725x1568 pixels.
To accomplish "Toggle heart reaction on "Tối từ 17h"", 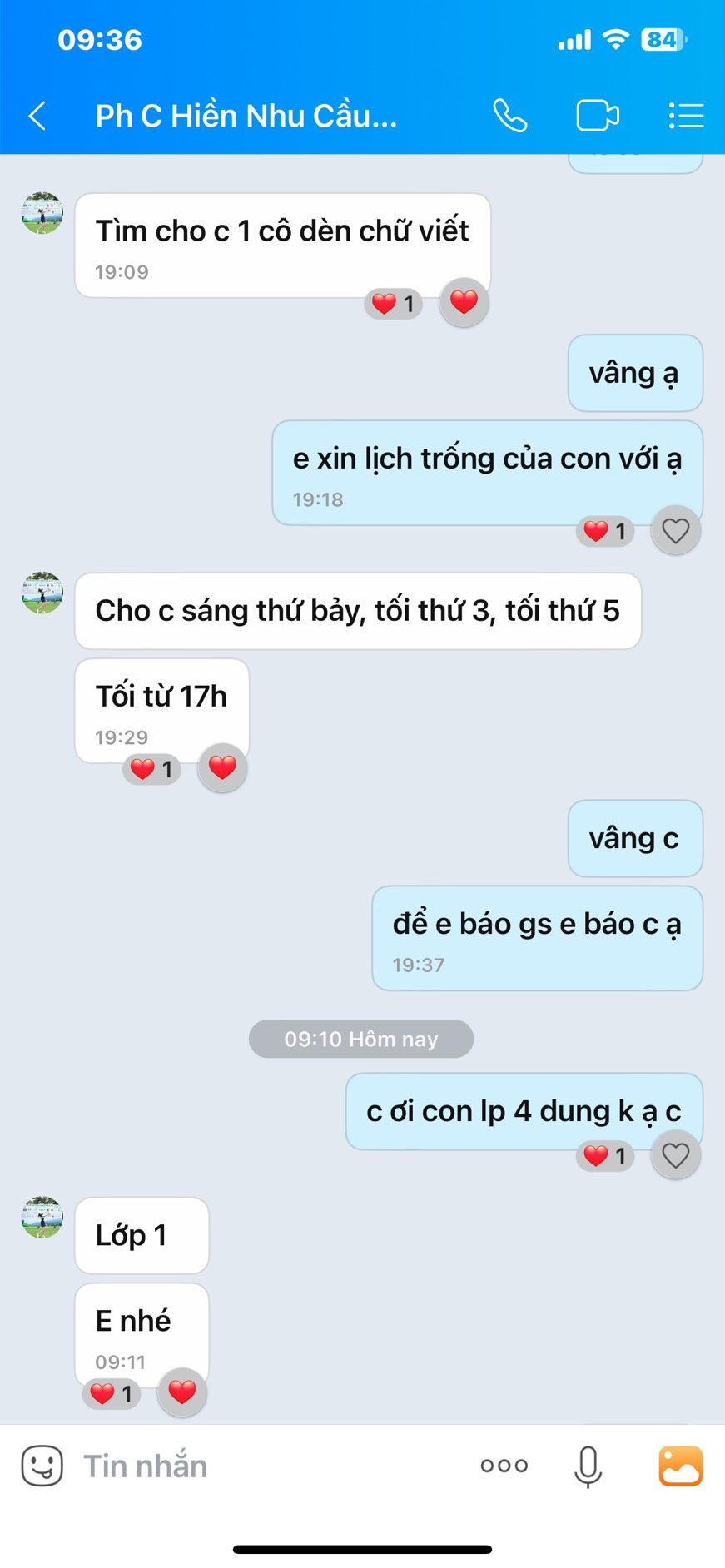I will tap(222, 767).
